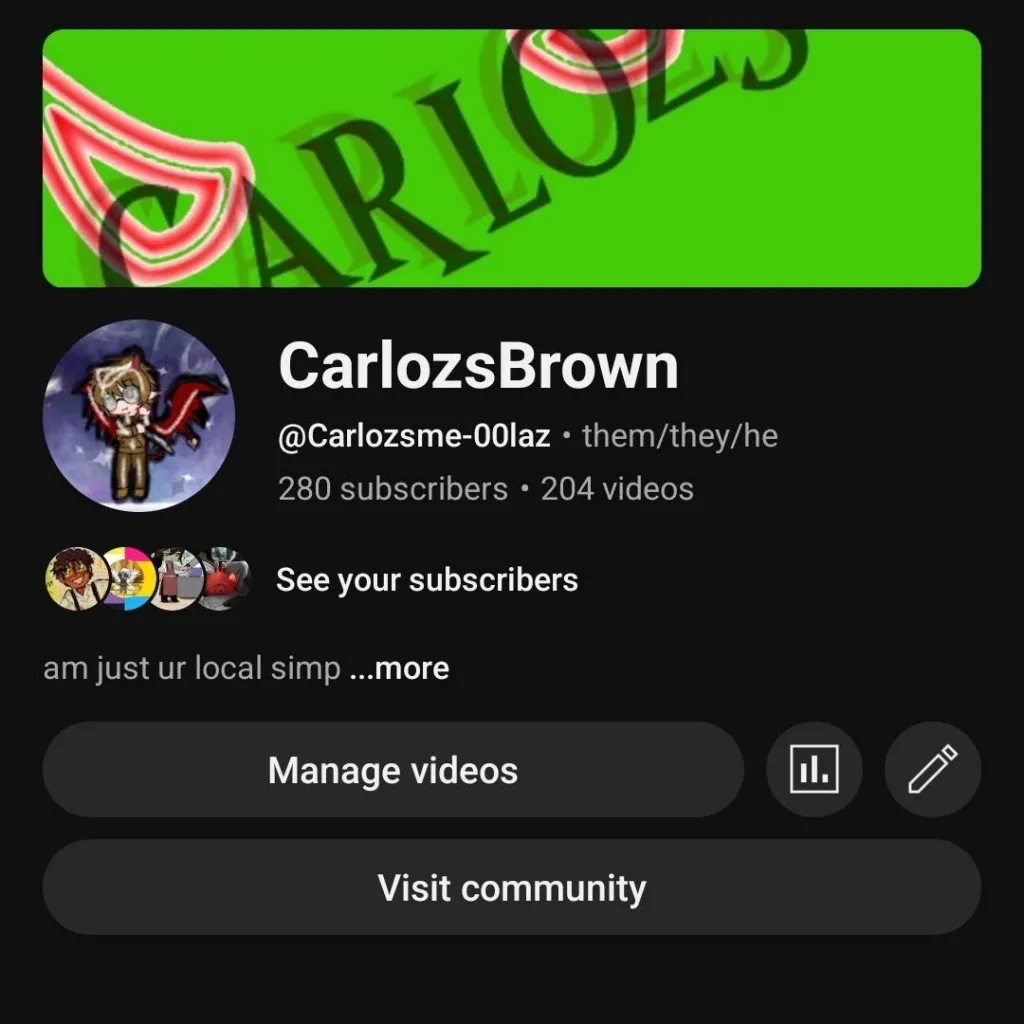The height and width of the screenshot is (1024, 1024).
Task: Tap the CarlozsBrown profile picture
Action: coord(139,416)
